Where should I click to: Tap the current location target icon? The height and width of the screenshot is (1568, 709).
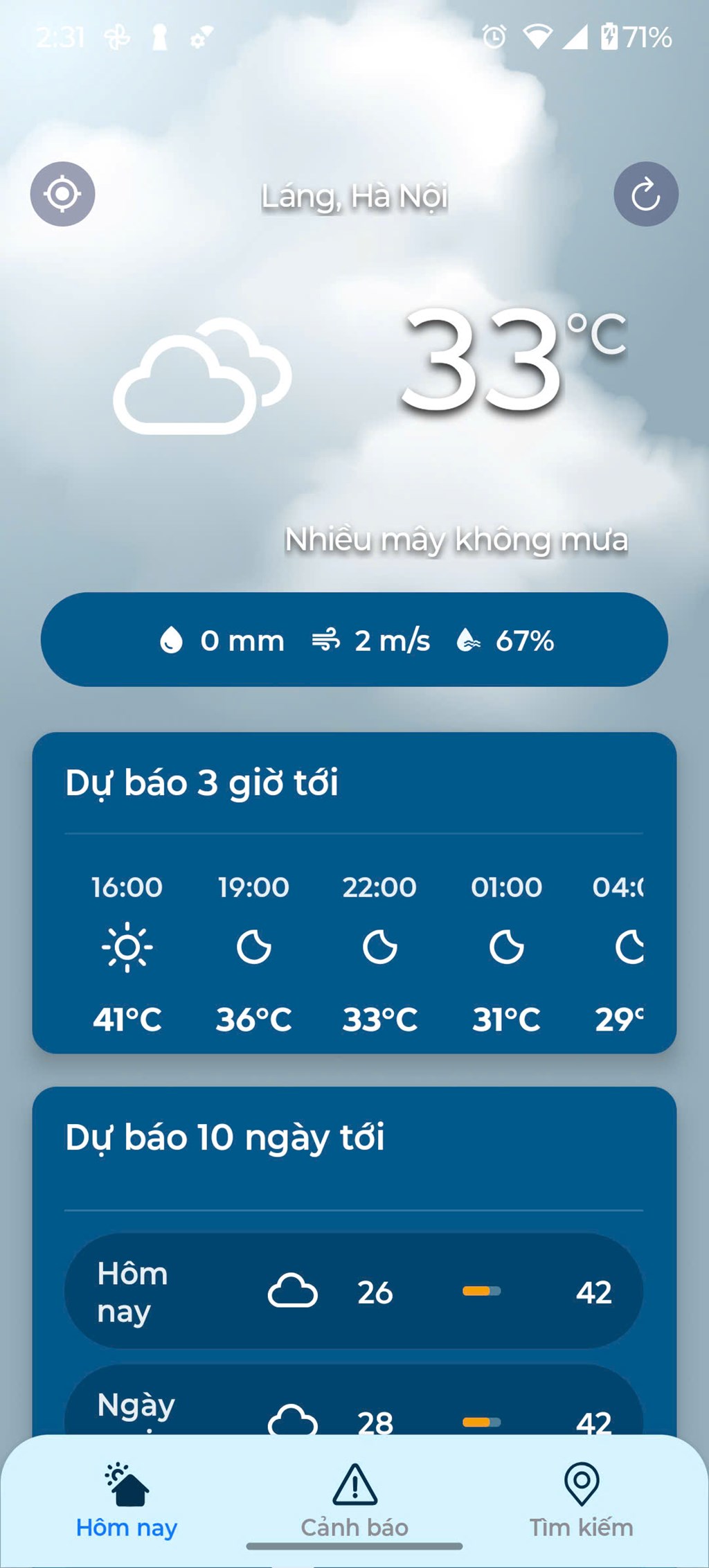pyautogui.click(x=62, y=194)
